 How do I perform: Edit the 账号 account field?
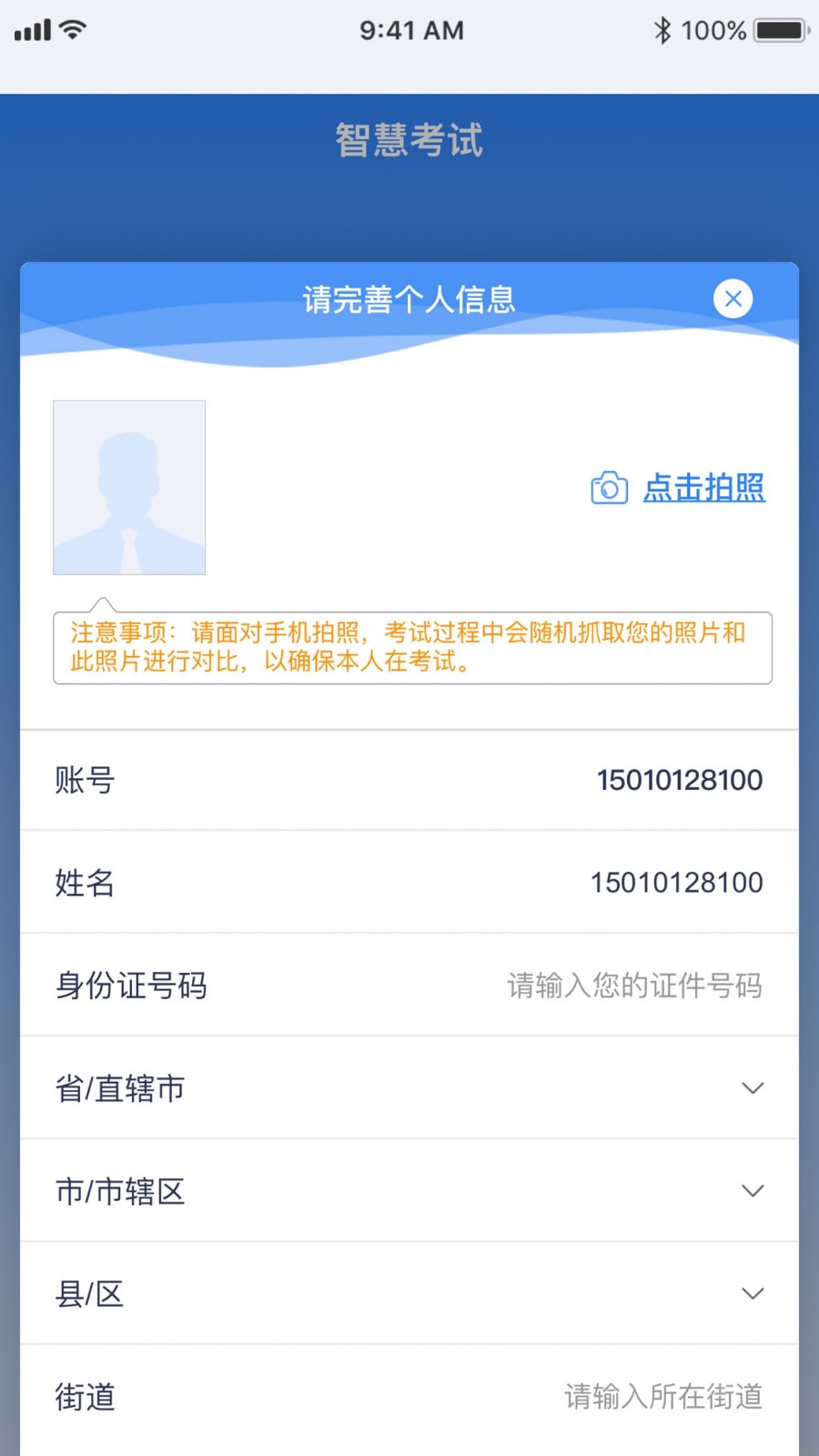coord(409,780)
